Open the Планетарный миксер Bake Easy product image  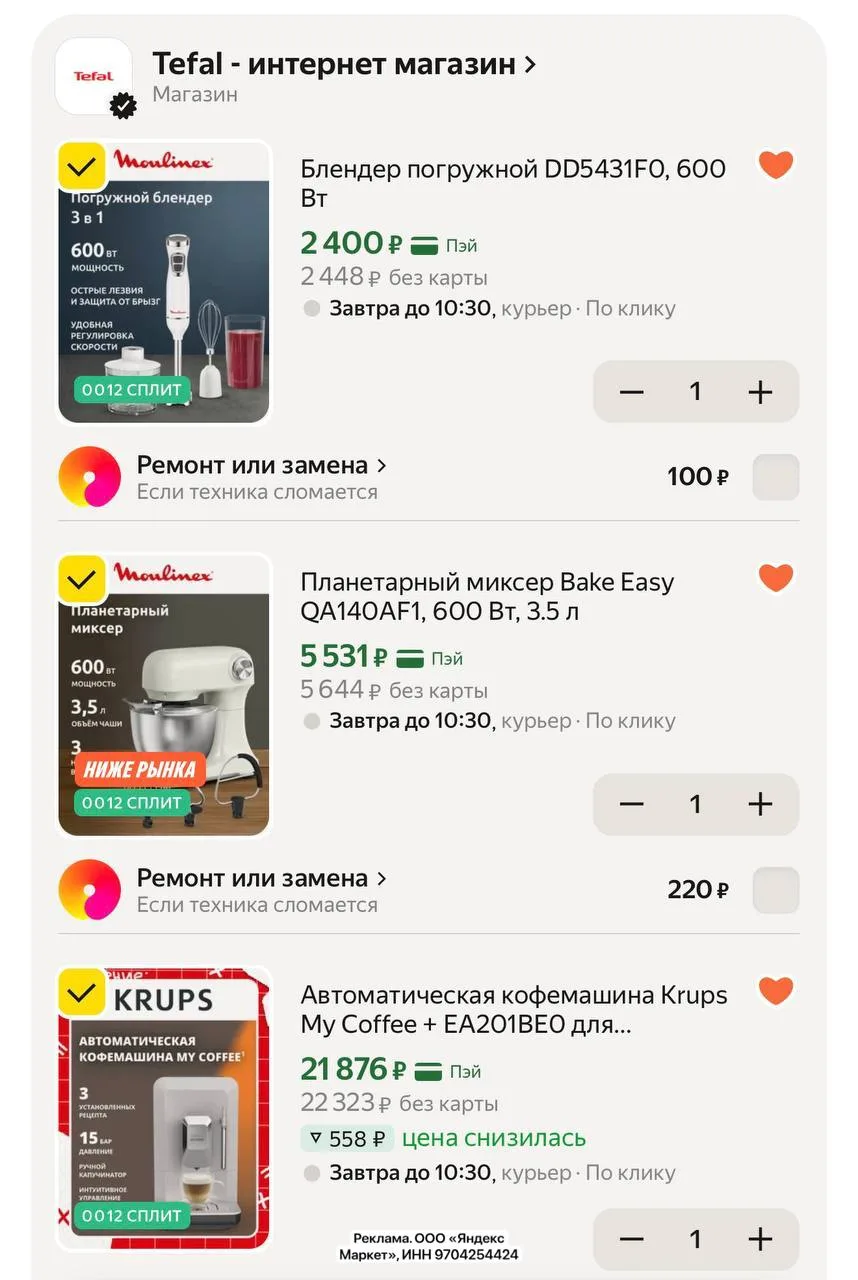coord(164,695)
